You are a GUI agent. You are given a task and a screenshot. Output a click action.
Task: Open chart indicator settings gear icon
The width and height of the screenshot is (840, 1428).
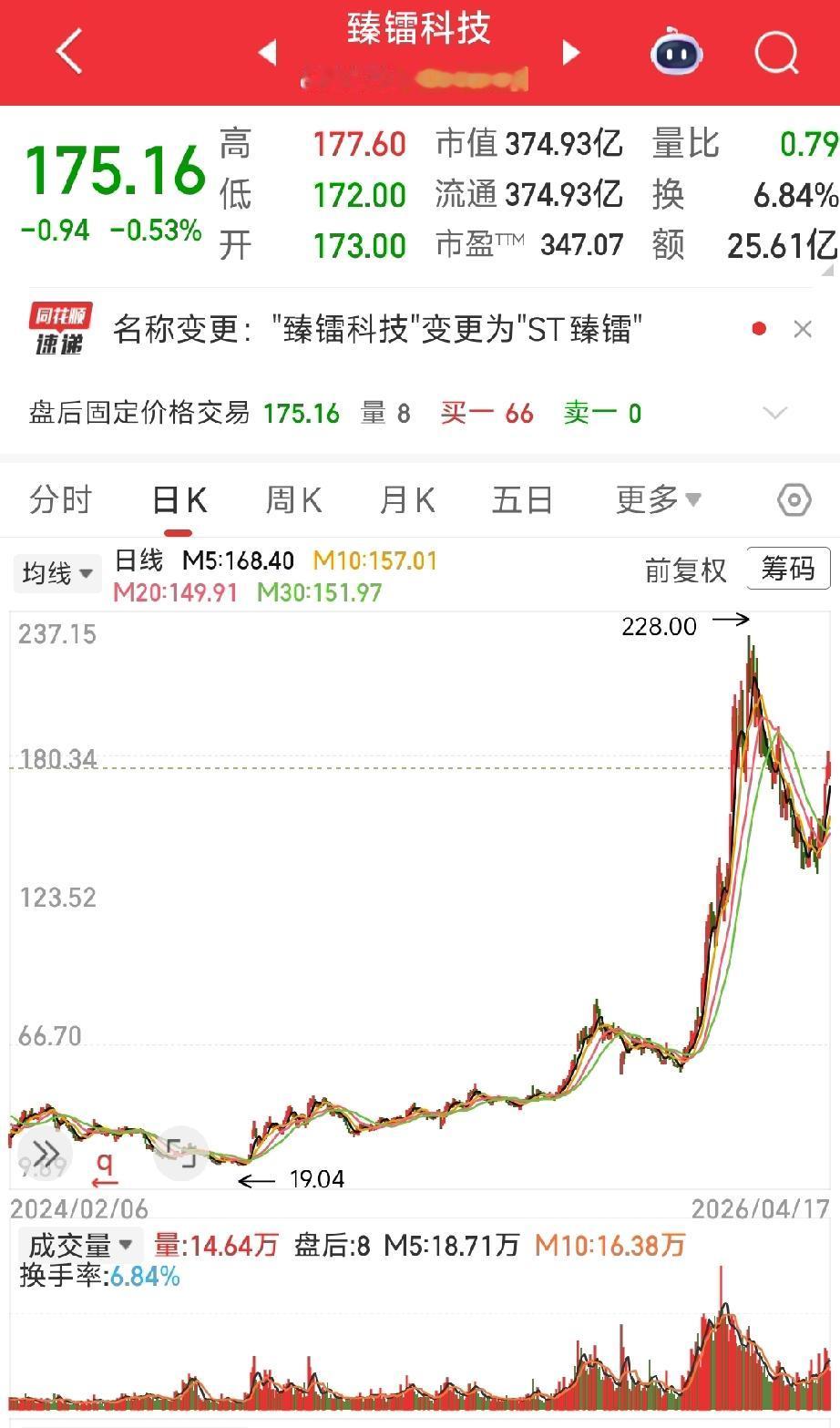tap(793, 499)
